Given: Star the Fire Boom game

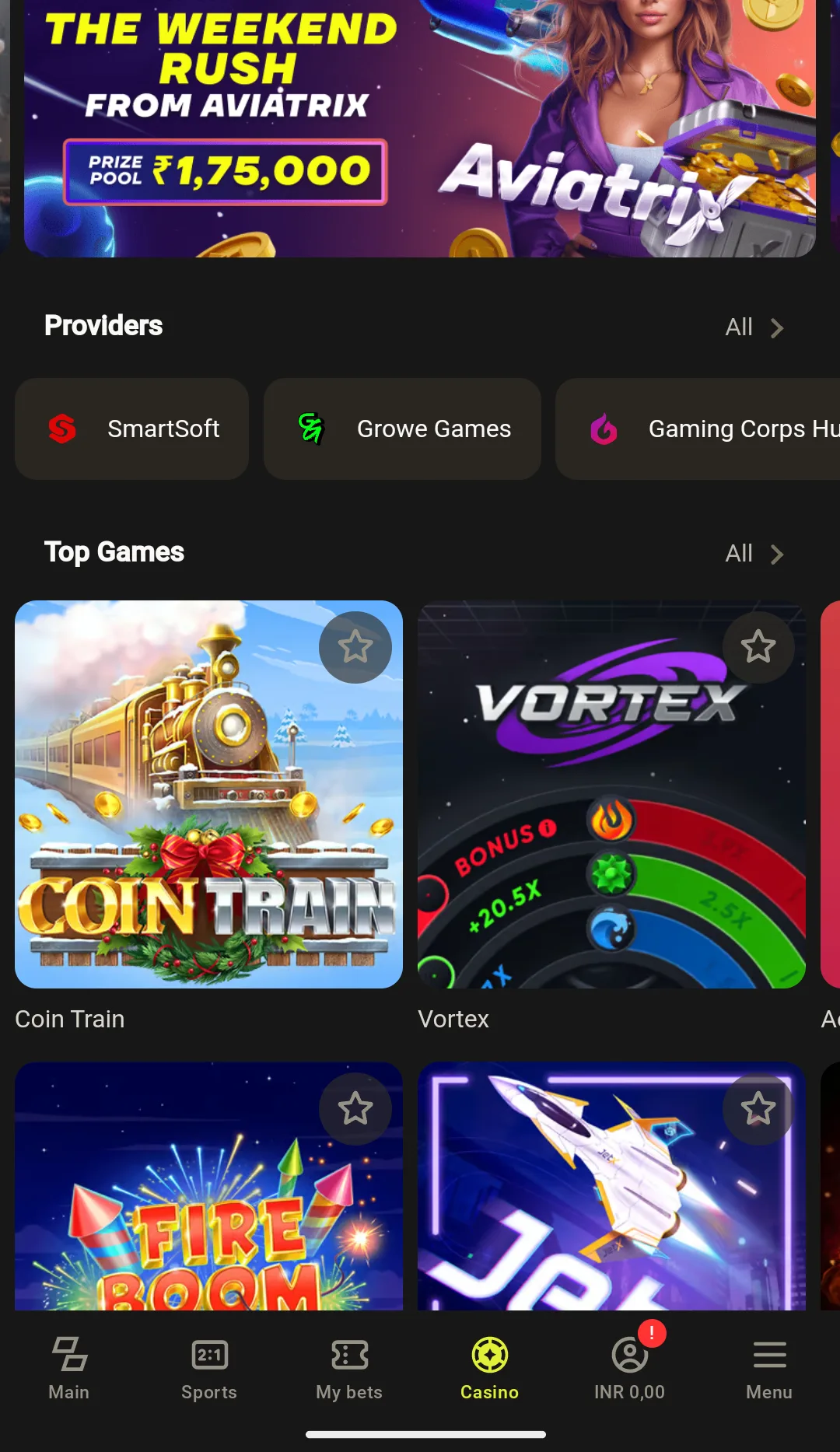Looking at the screenshot, I should 355,1108.
